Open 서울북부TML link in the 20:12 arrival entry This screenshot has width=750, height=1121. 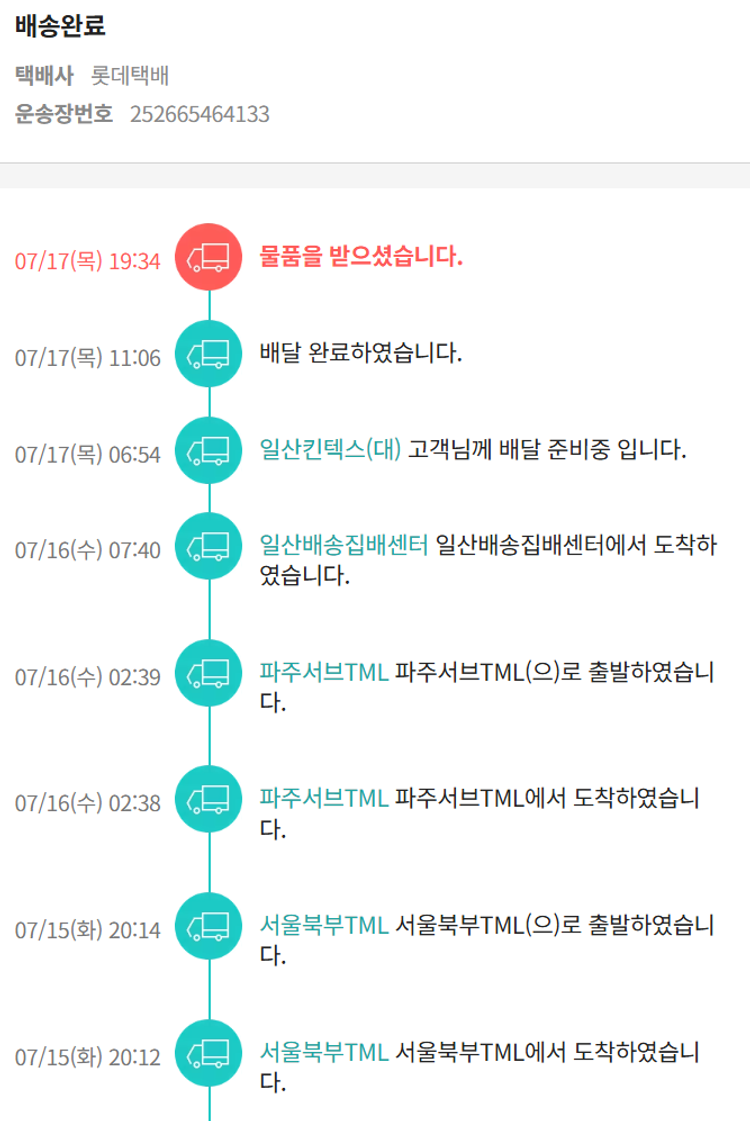point(323,1052)
